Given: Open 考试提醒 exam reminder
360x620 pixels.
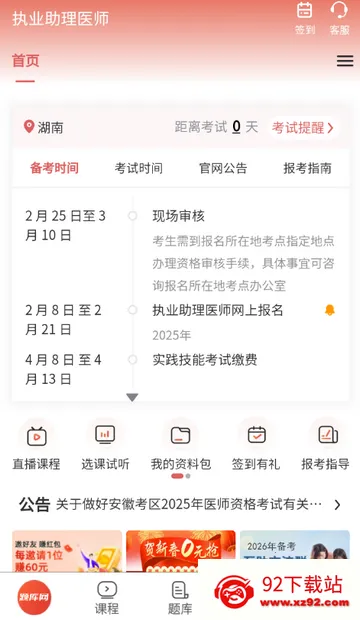Looking at the screenshot, I should tap(303, 128).
